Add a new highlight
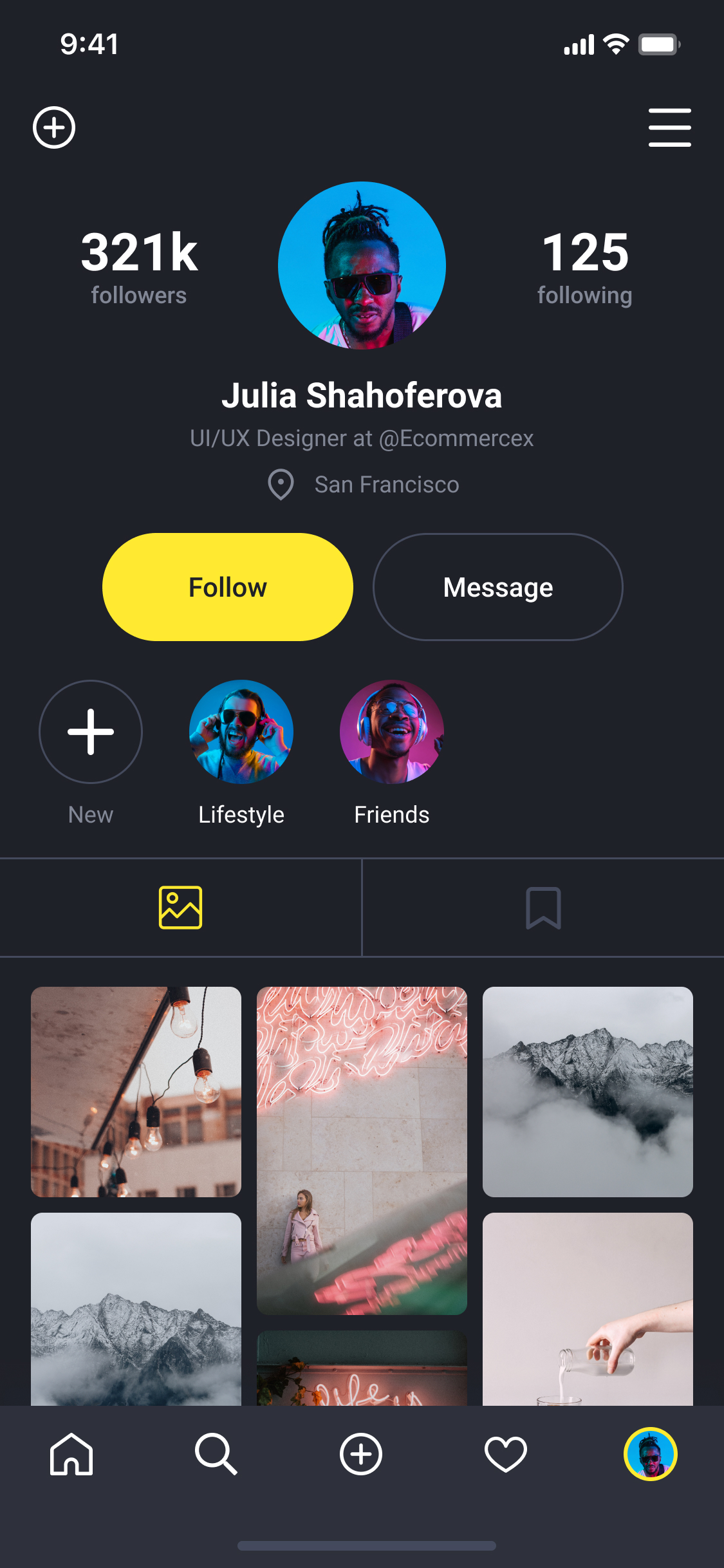 (91, 732)
